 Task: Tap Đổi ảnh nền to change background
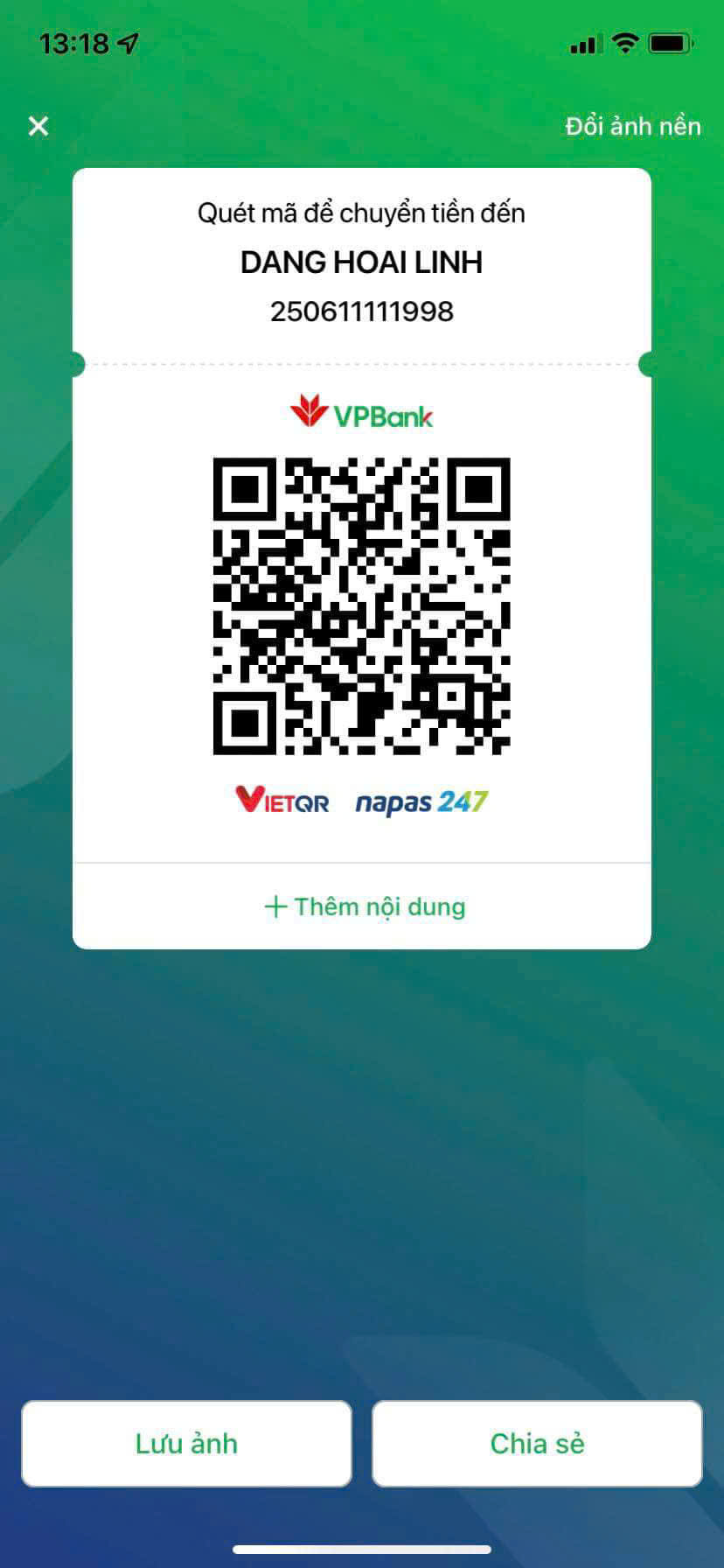[x=632, y=127]
